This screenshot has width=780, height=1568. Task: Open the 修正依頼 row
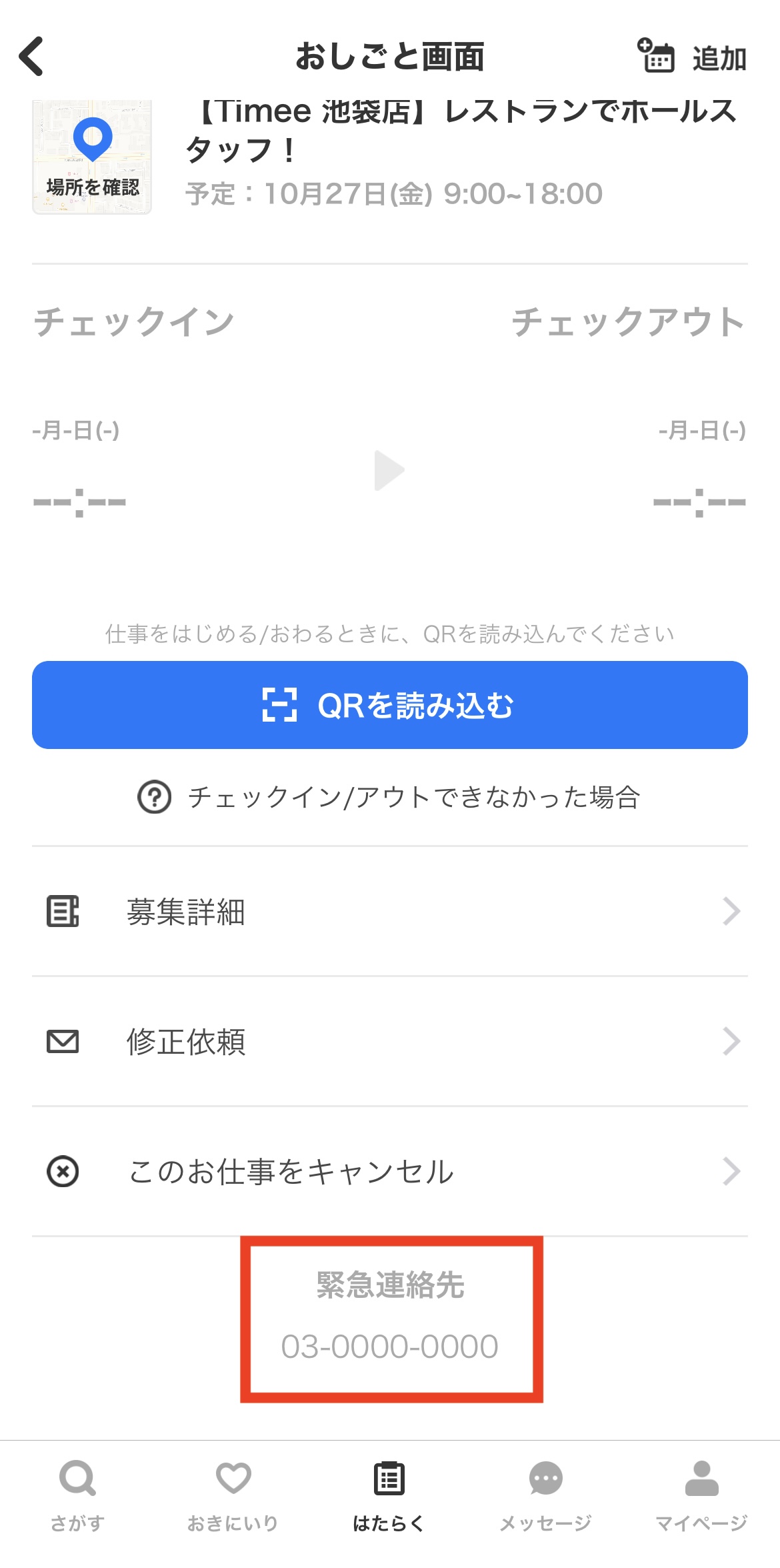coord(390,1041)
